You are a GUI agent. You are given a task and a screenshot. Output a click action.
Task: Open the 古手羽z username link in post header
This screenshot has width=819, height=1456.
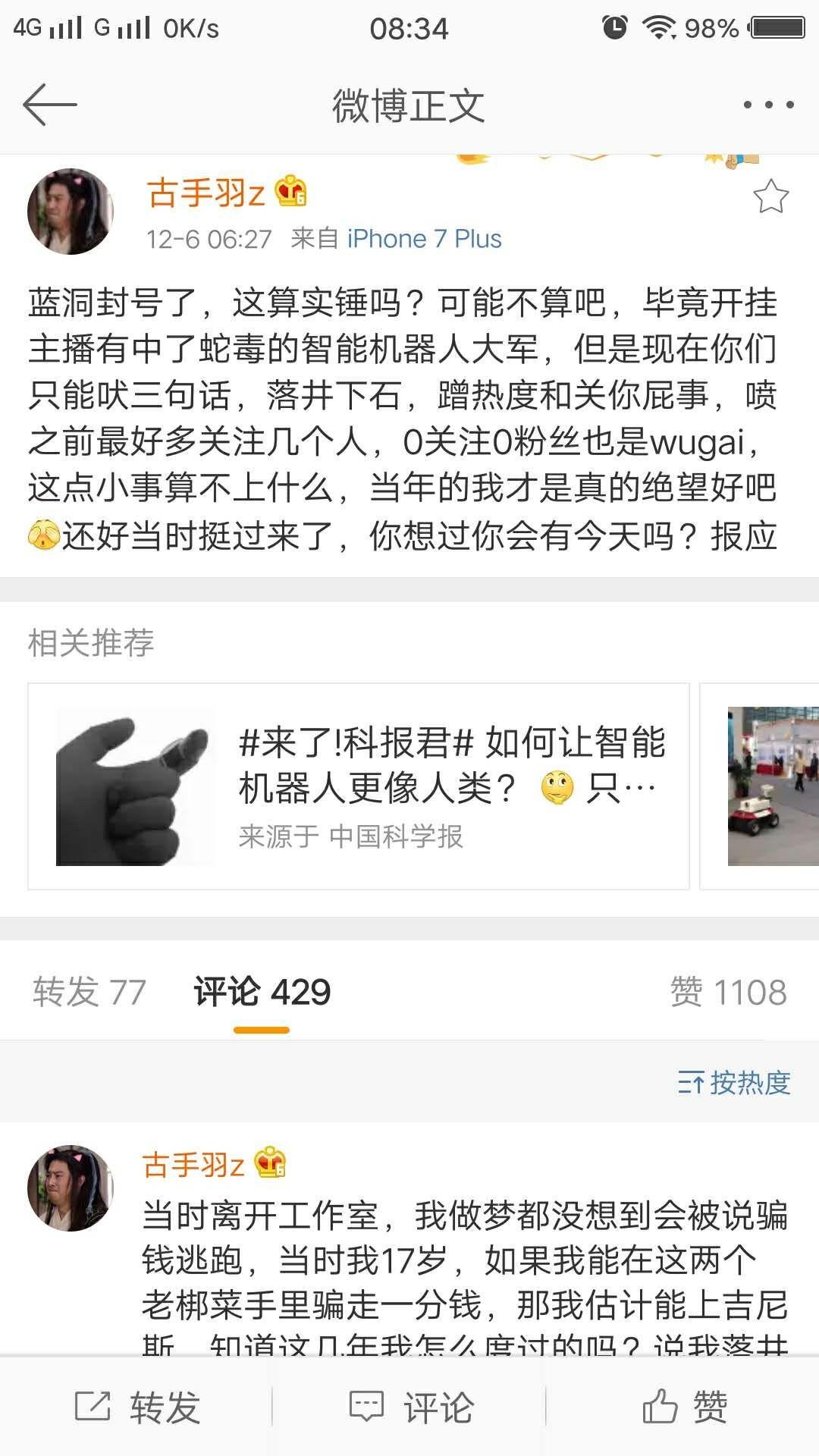pyautogui.click(x=206, y=192)
